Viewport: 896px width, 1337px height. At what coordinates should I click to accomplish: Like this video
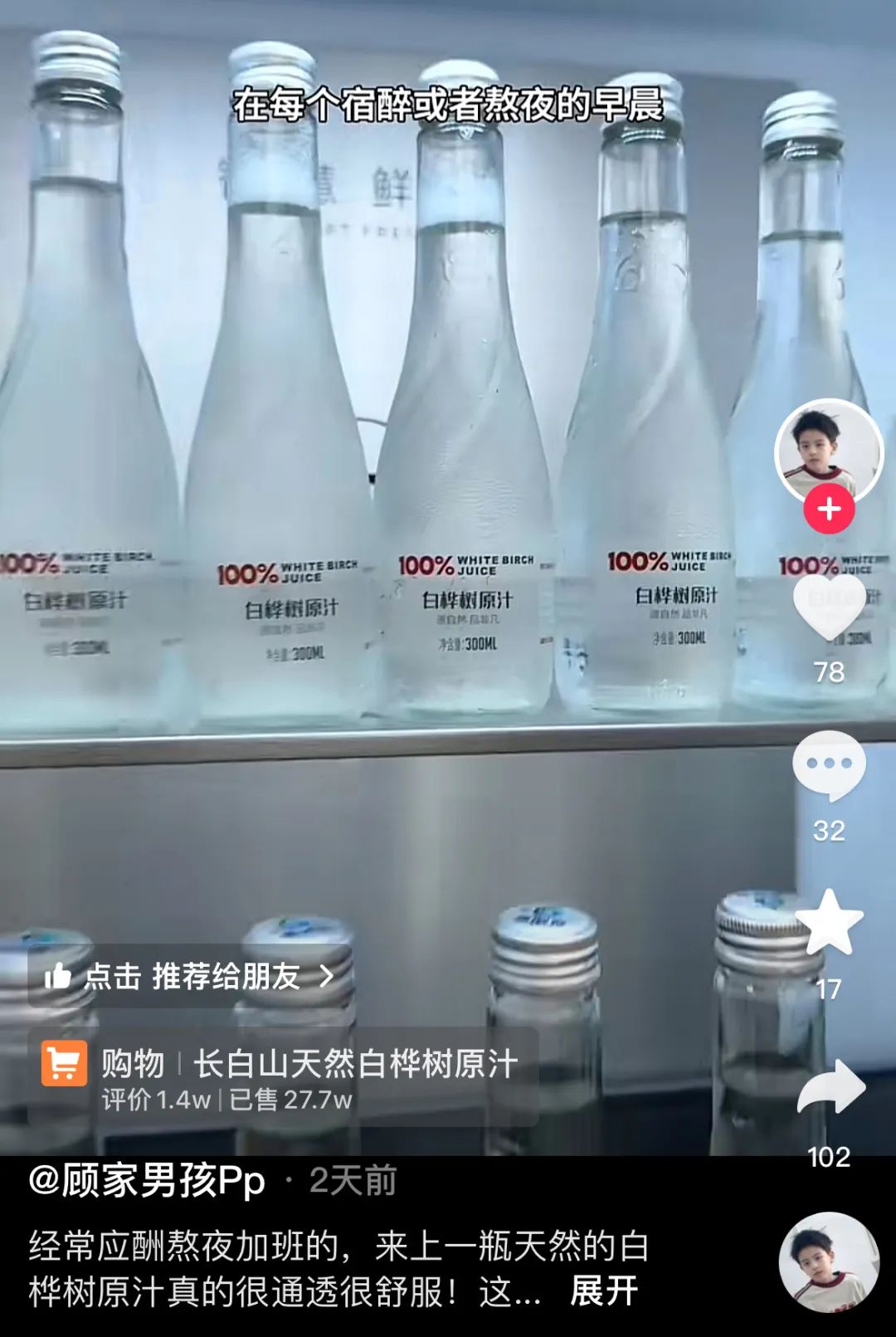[x=829, y=608]
